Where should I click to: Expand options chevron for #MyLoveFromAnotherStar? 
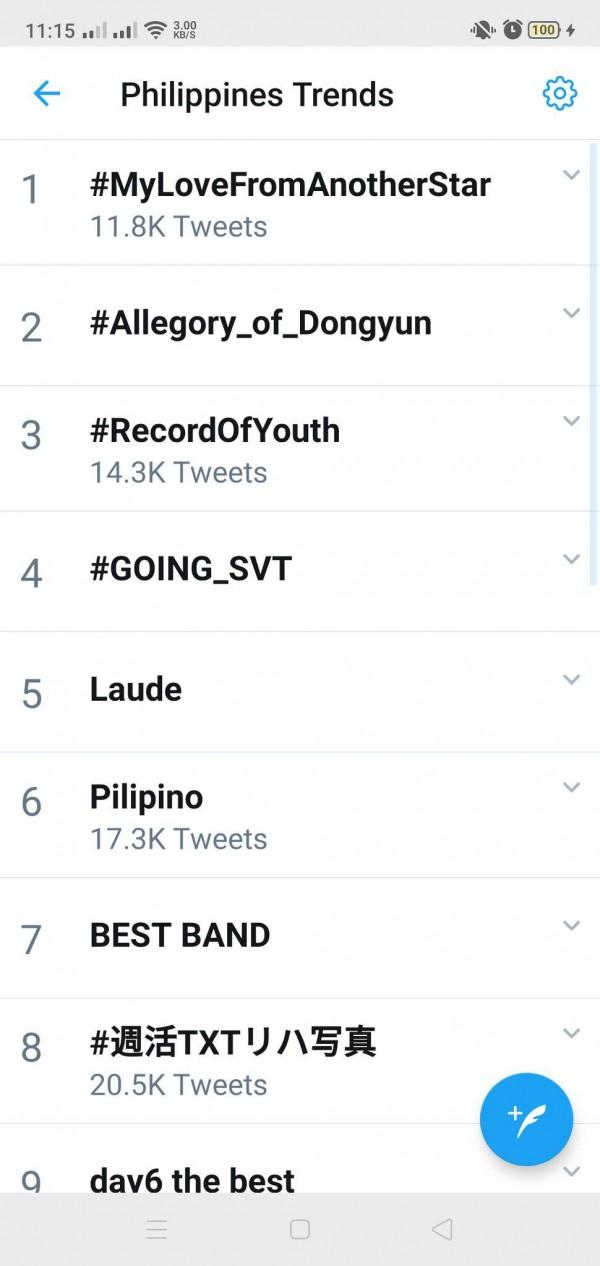point(571,175)
